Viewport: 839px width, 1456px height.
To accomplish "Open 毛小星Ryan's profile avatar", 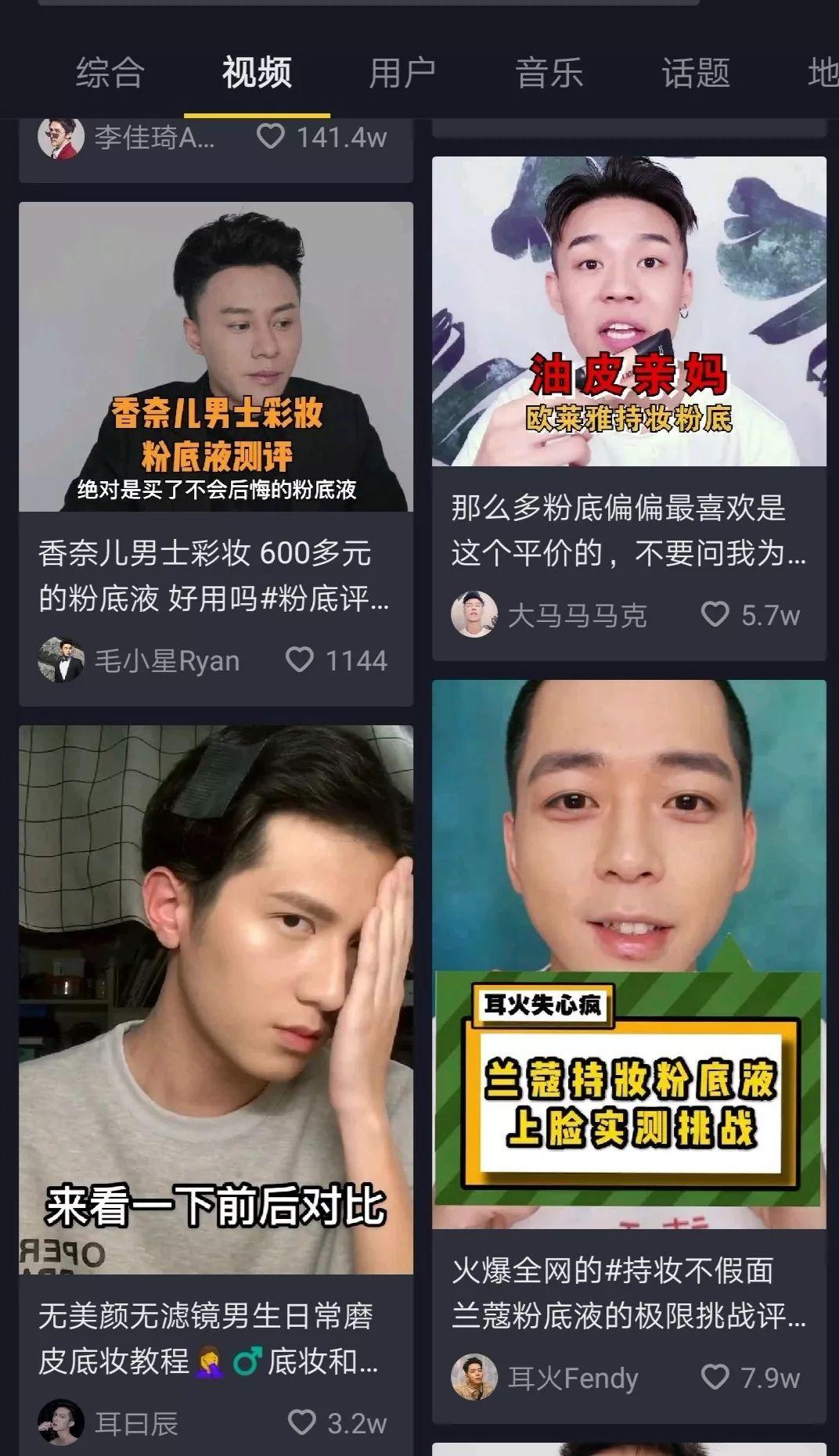I will click(x=61, y=660).
